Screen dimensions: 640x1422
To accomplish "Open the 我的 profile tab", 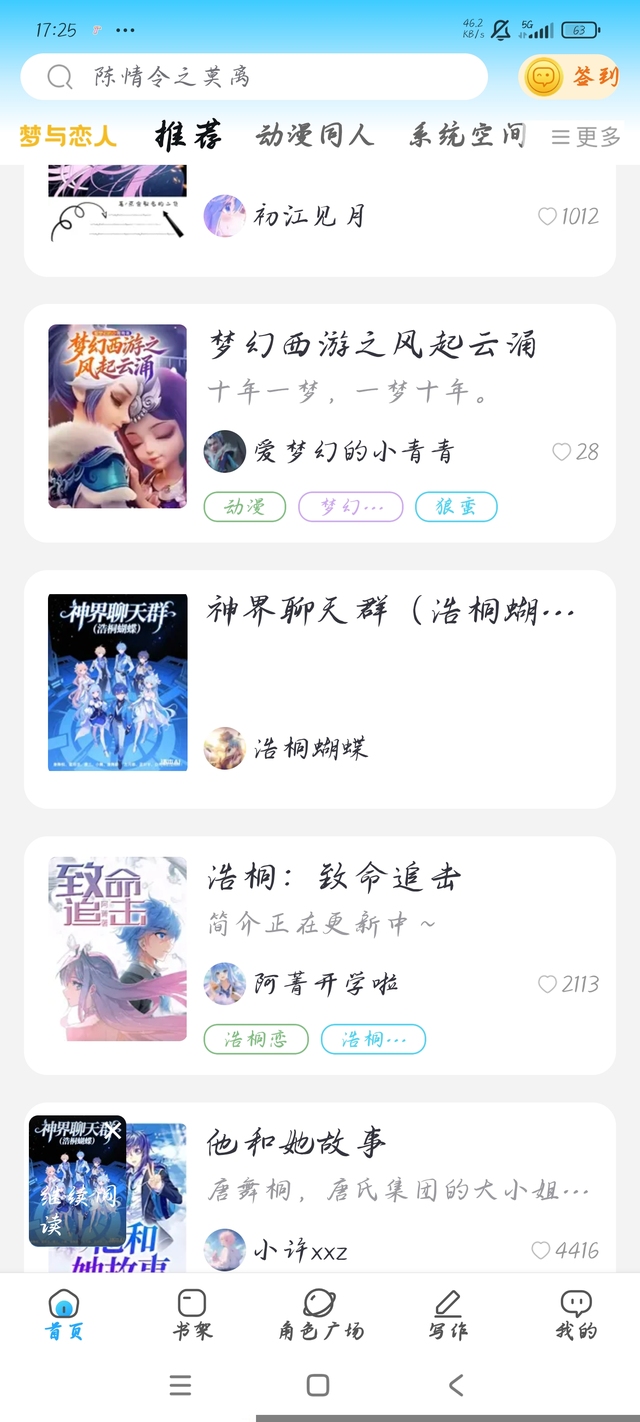I will coord(575,1313).
